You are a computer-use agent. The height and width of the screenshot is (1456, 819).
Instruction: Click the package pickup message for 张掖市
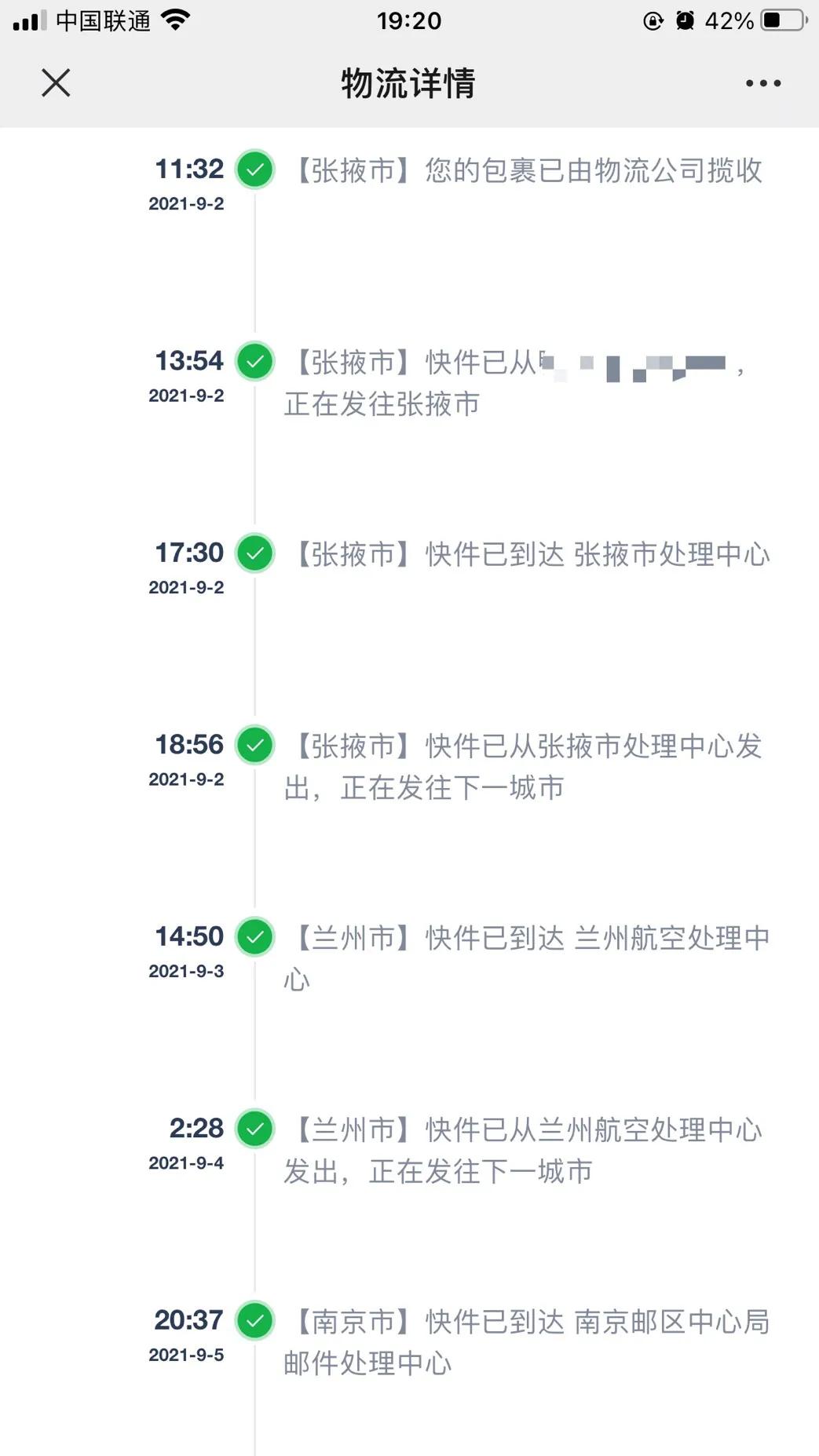525,171
